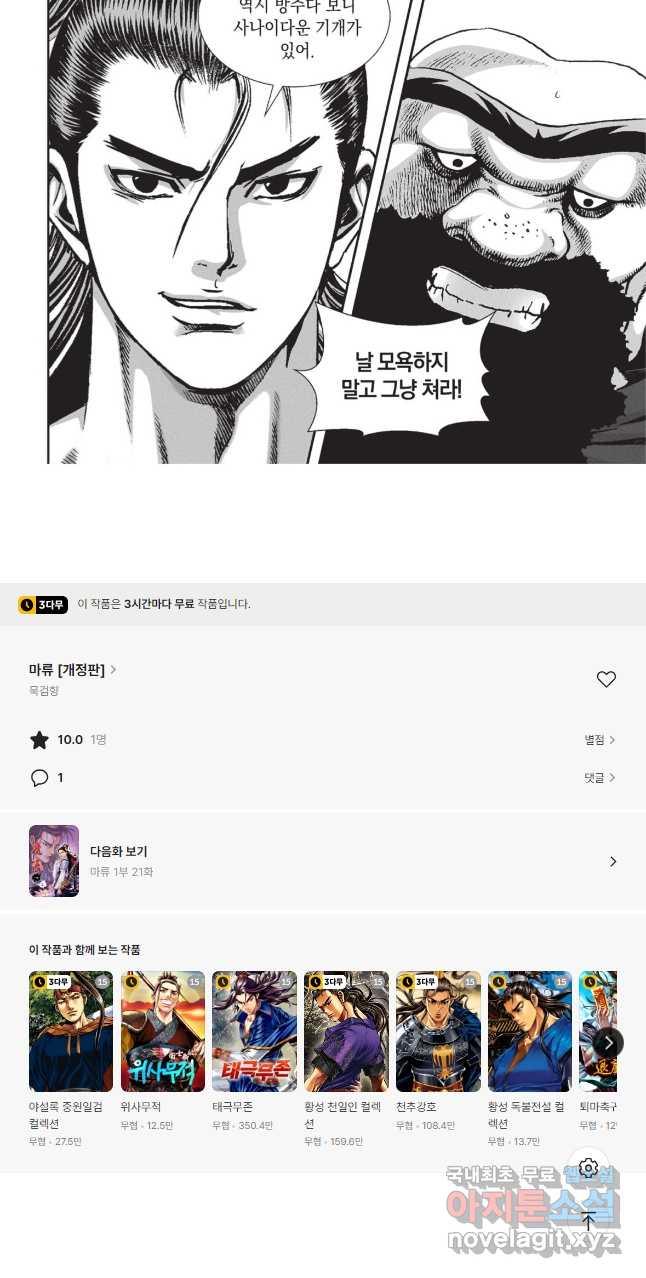Open 황성 천일인 컬렉션 card
646x1278 pixels.
(x=346, y=1031)
